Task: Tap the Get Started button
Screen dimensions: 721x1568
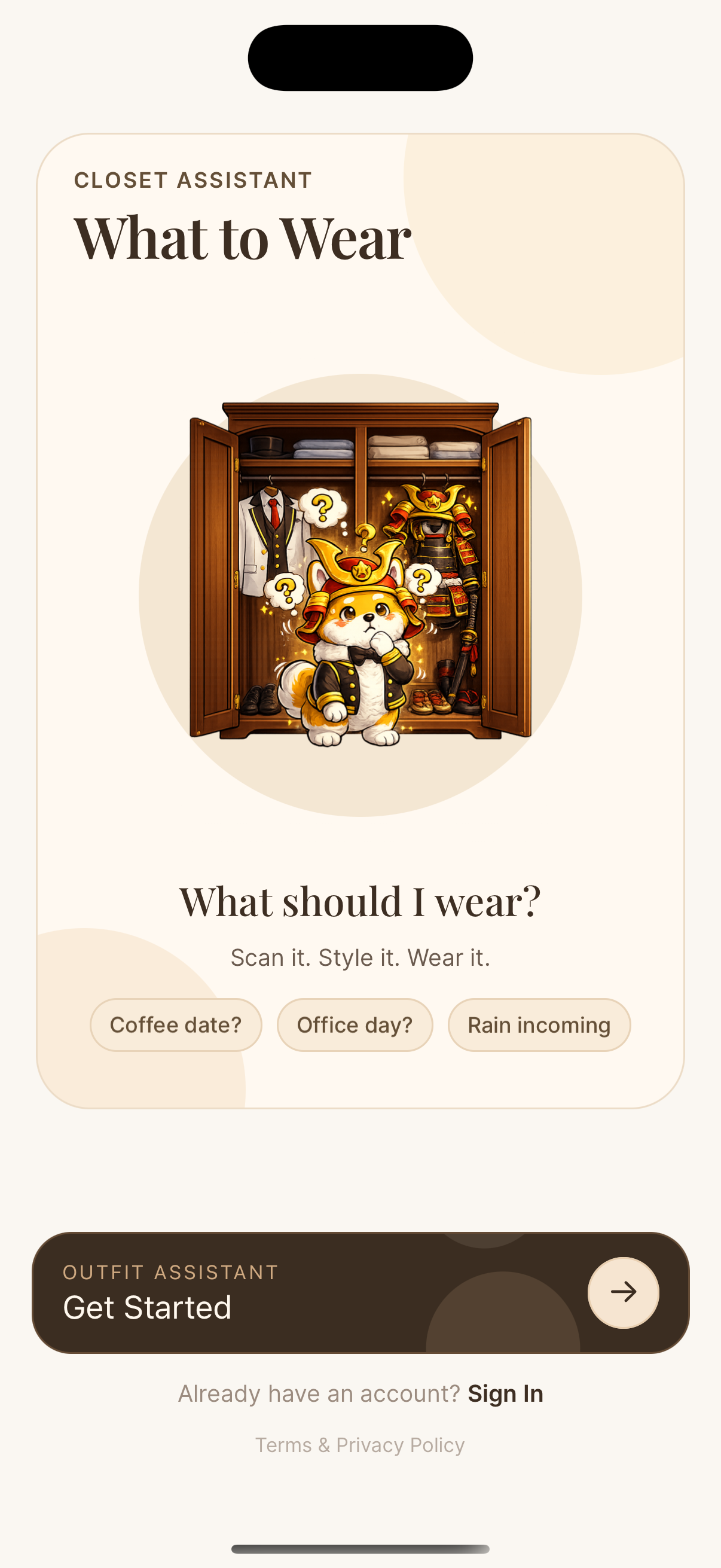Action: [360, 1293]
